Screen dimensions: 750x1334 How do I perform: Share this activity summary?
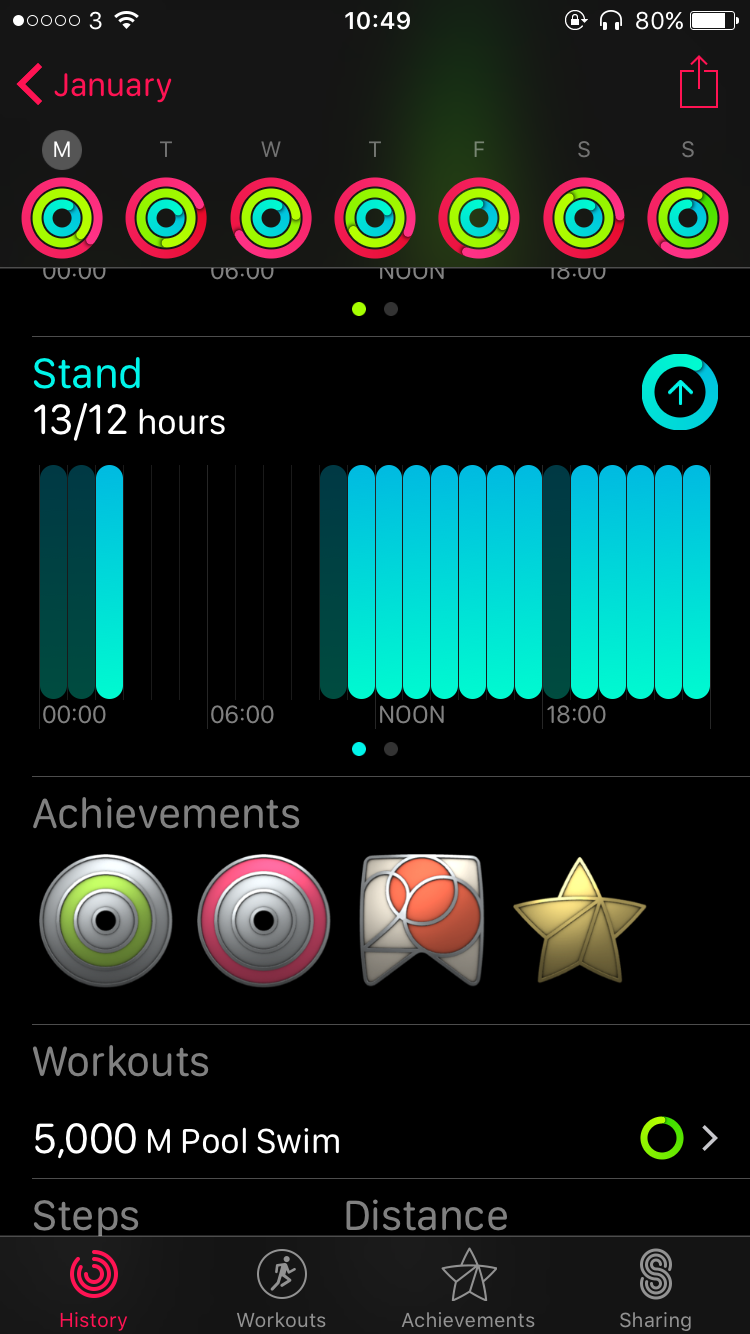699,82
